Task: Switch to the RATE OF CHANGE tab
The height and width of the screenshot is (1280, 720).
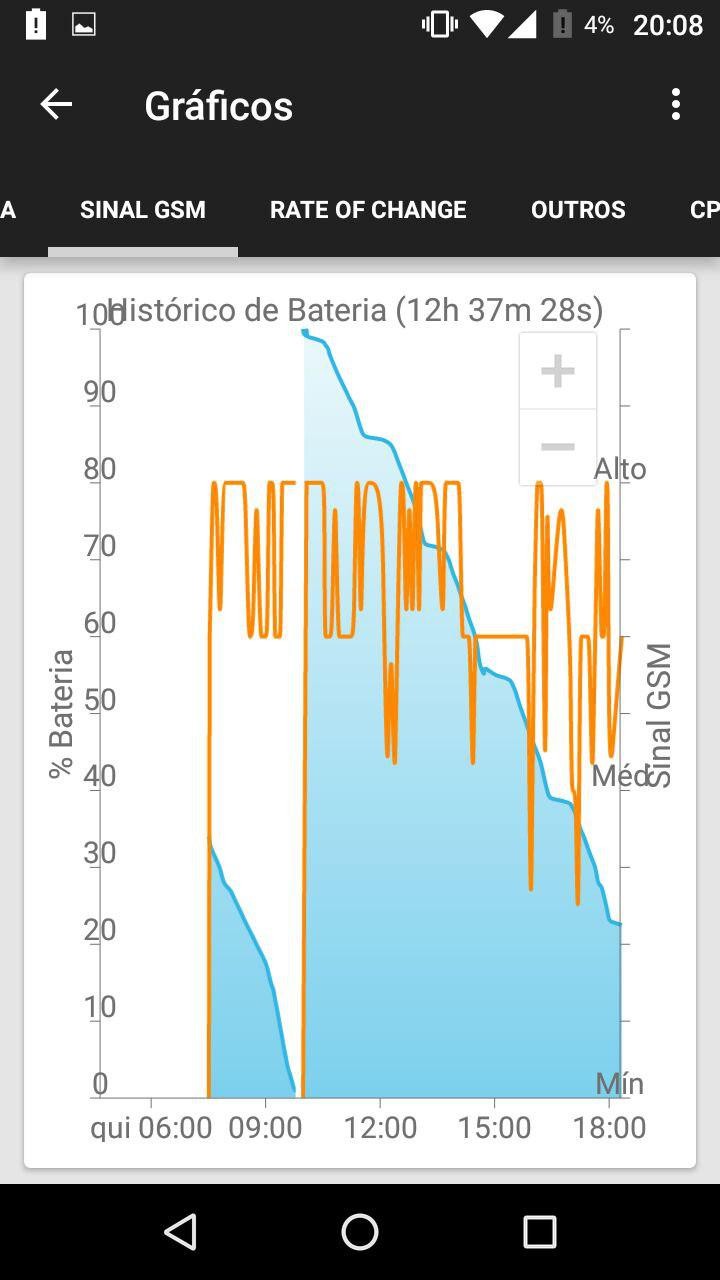Action: point(368,210)
